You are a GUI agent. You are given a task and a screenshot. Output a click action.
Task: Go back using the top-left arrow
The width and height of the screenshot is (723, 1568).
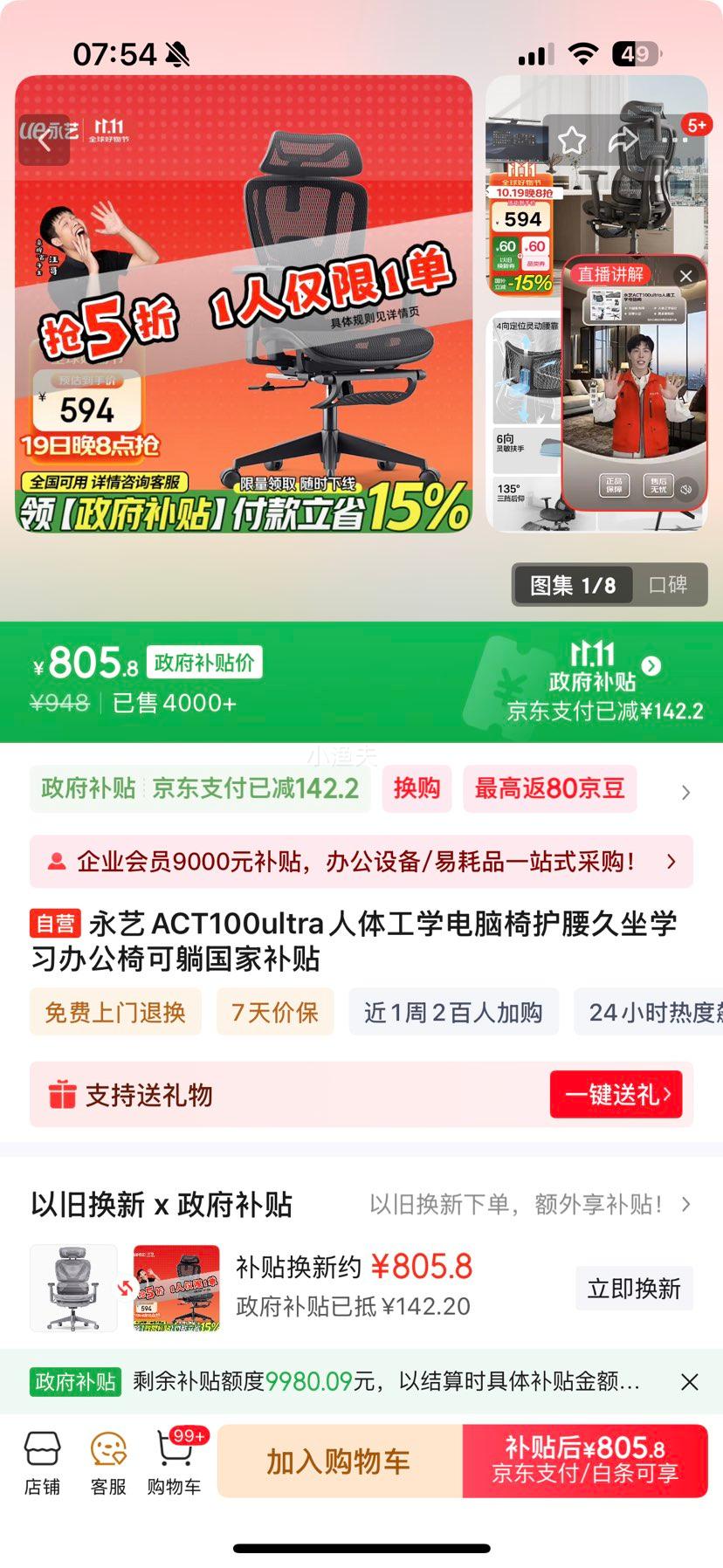[x=44, y=140]
